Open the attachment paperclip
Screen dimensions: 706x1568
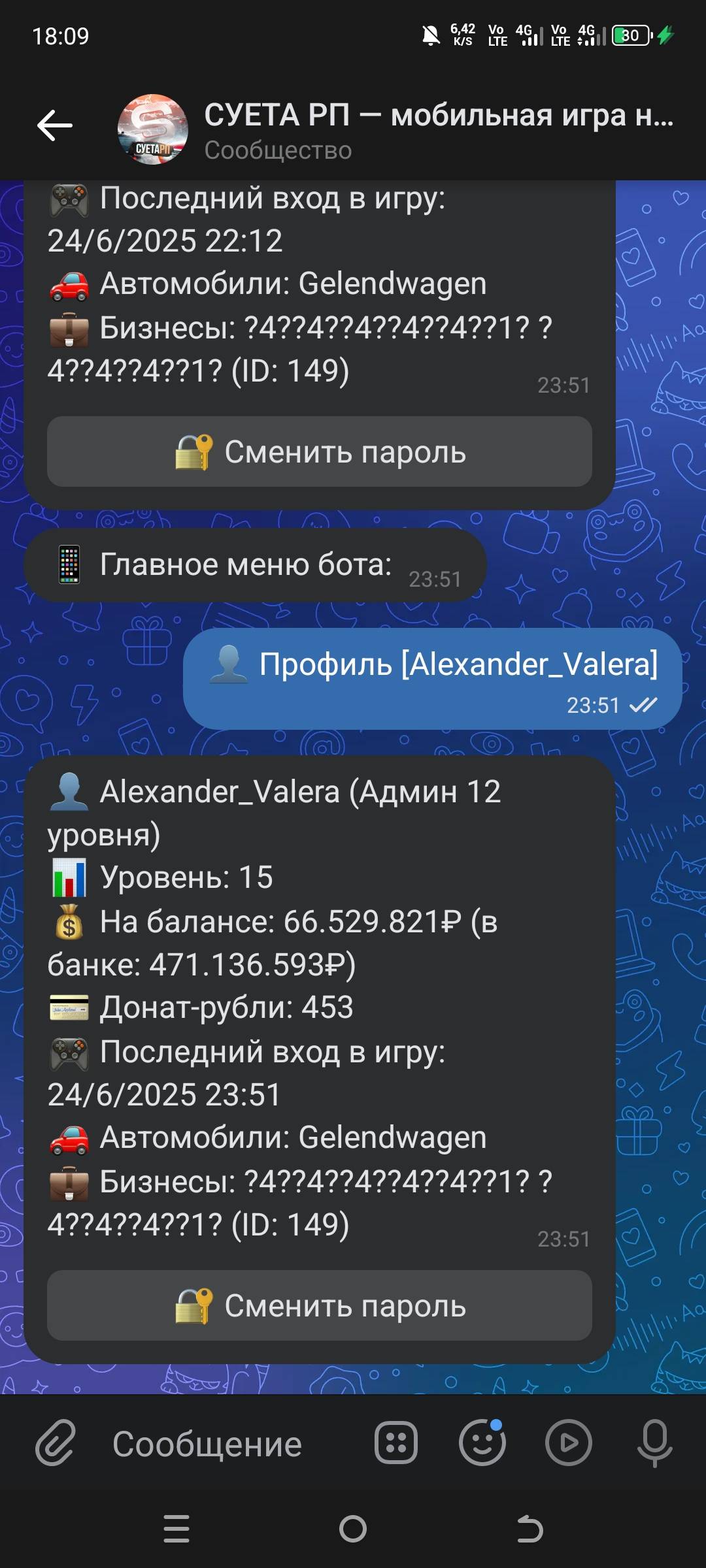coord(56,1443)
